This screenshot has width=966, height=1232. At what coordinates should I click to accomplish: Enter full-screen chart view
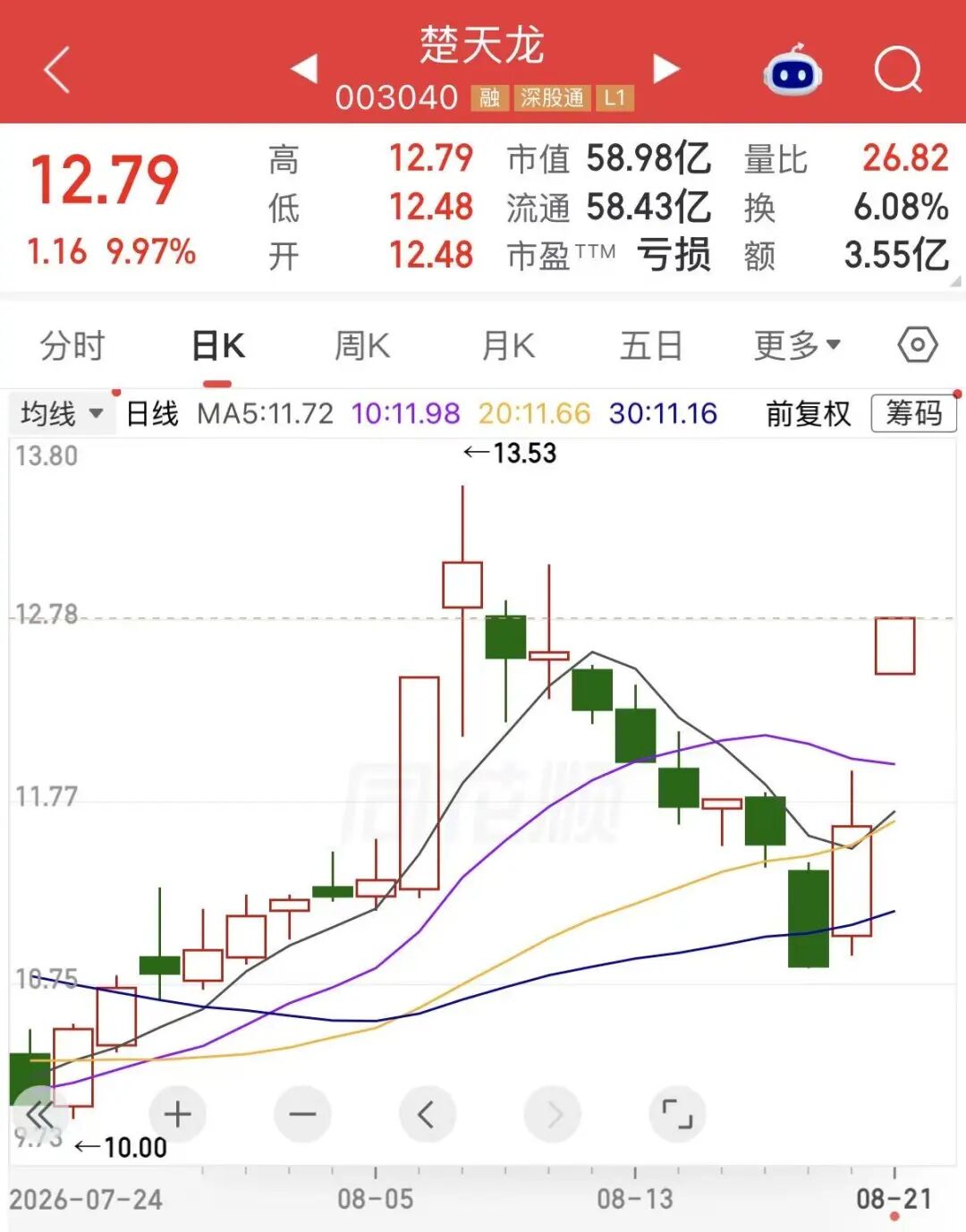[677, 1114]
